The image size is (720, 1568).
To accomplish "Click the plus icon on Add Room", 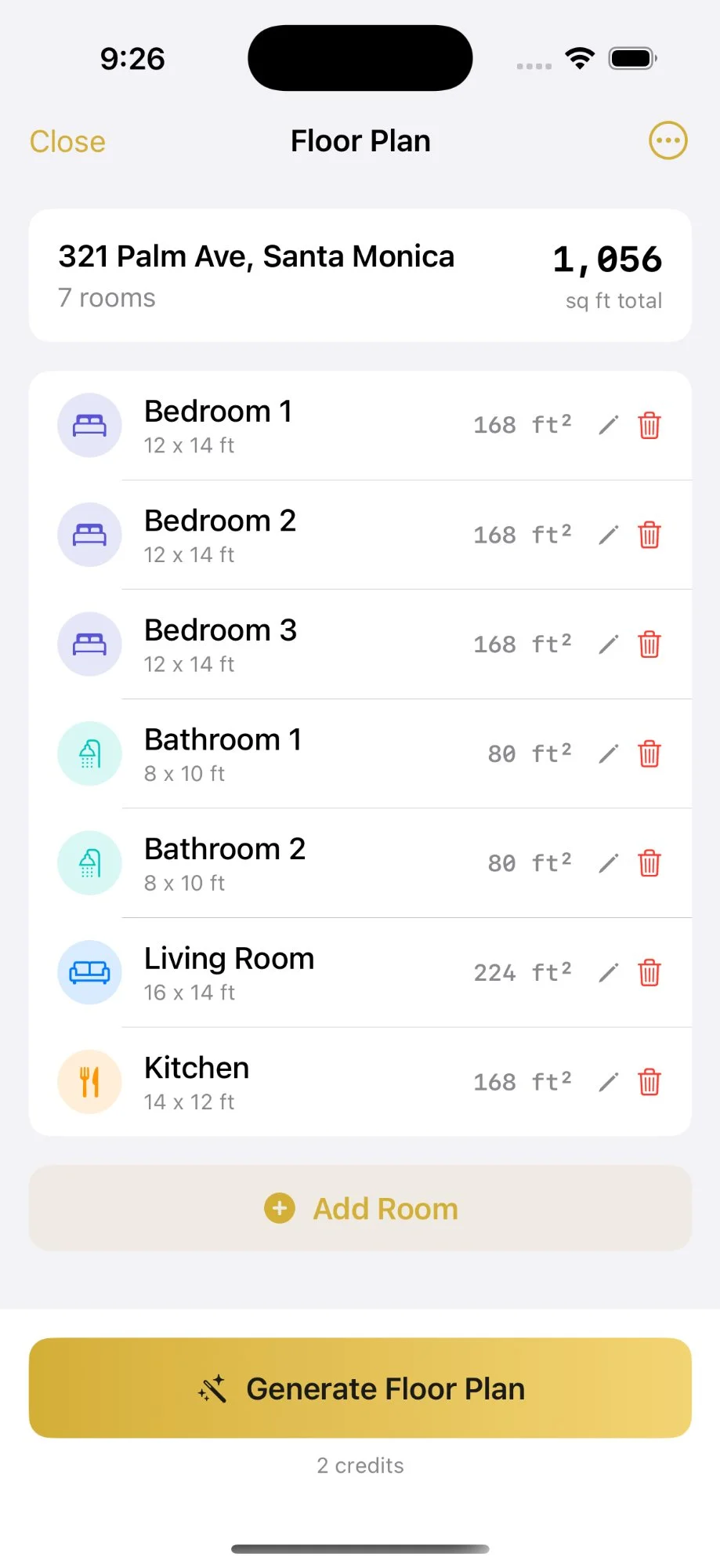I will [278, 1208].
